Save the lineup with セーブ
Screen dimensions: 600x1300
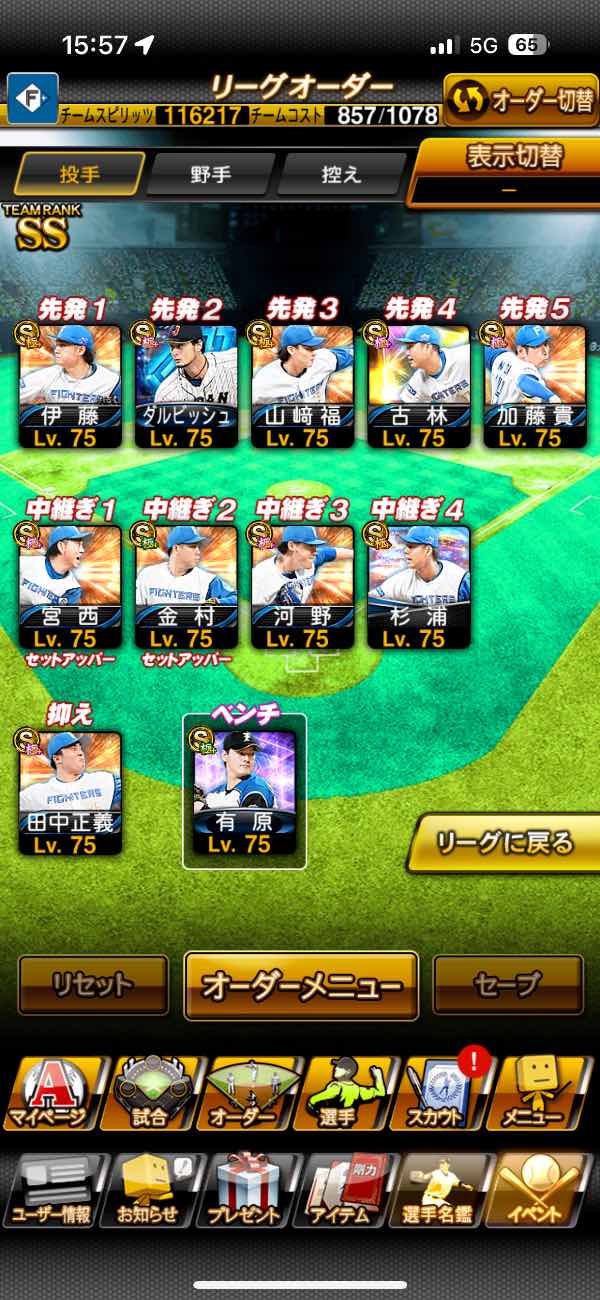tap(507, 985)
